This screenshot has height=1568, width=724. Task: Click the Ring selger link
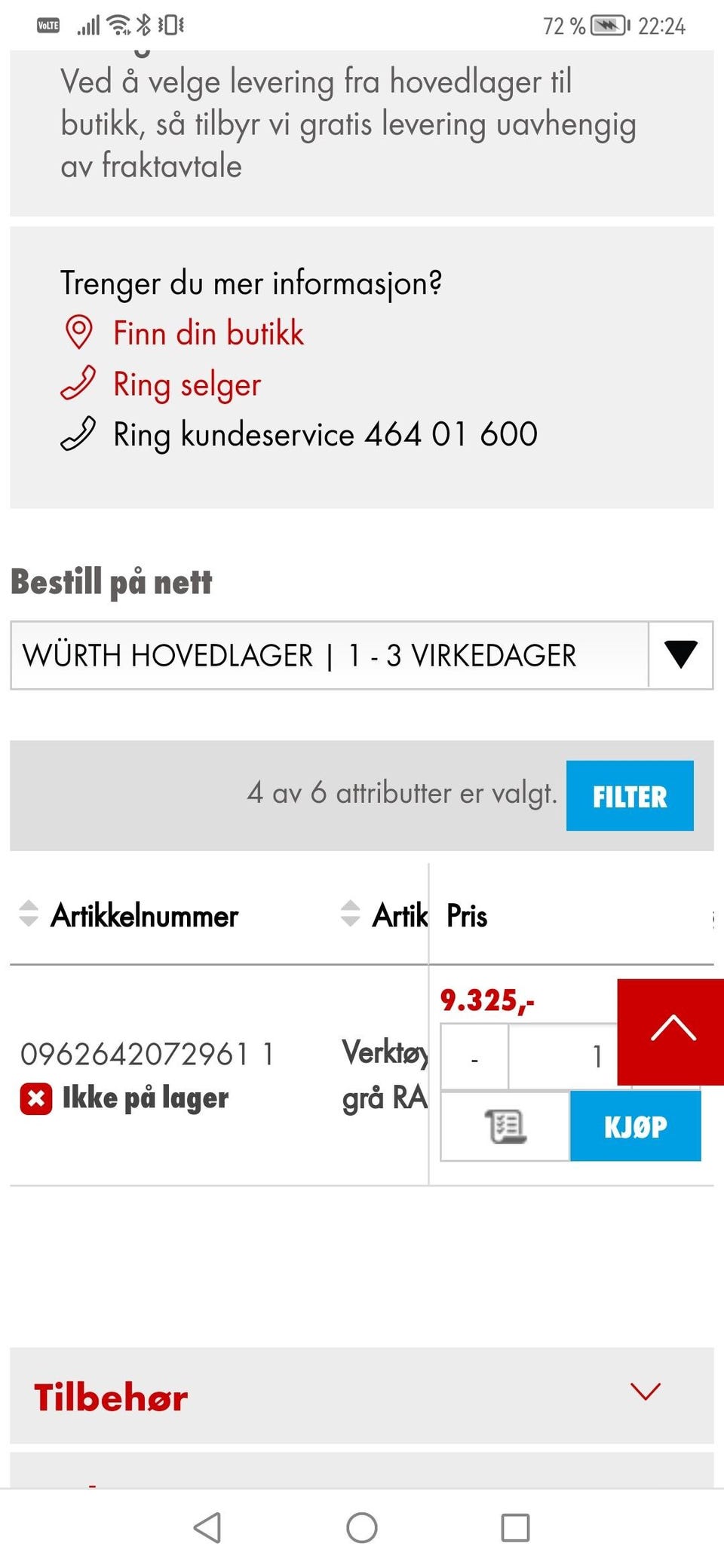(x=186, y=384)
